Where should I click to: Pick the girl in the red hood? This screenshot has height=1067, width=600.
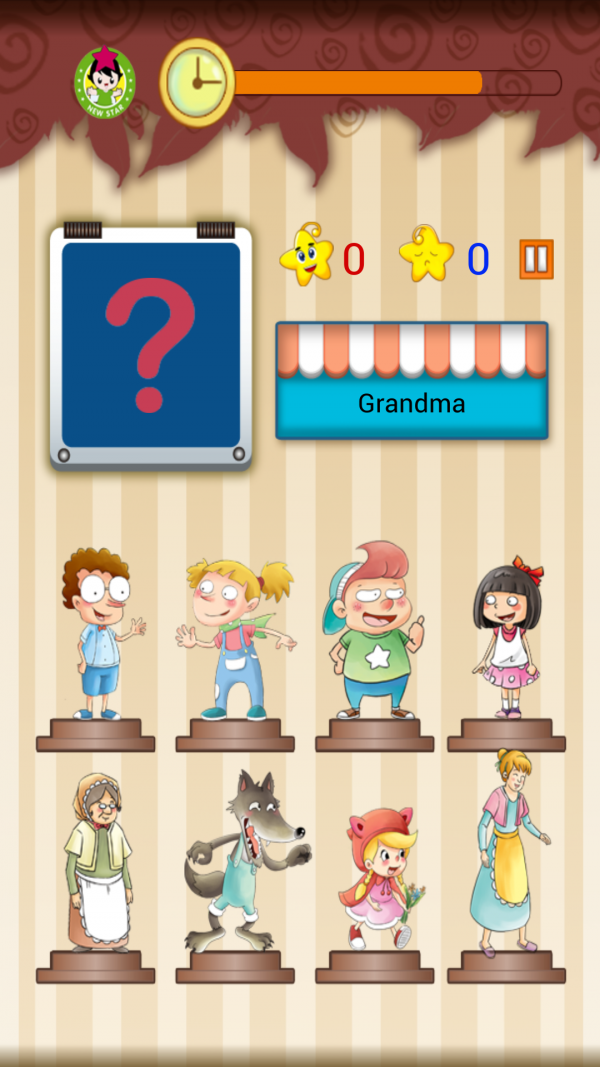[376, 878]
